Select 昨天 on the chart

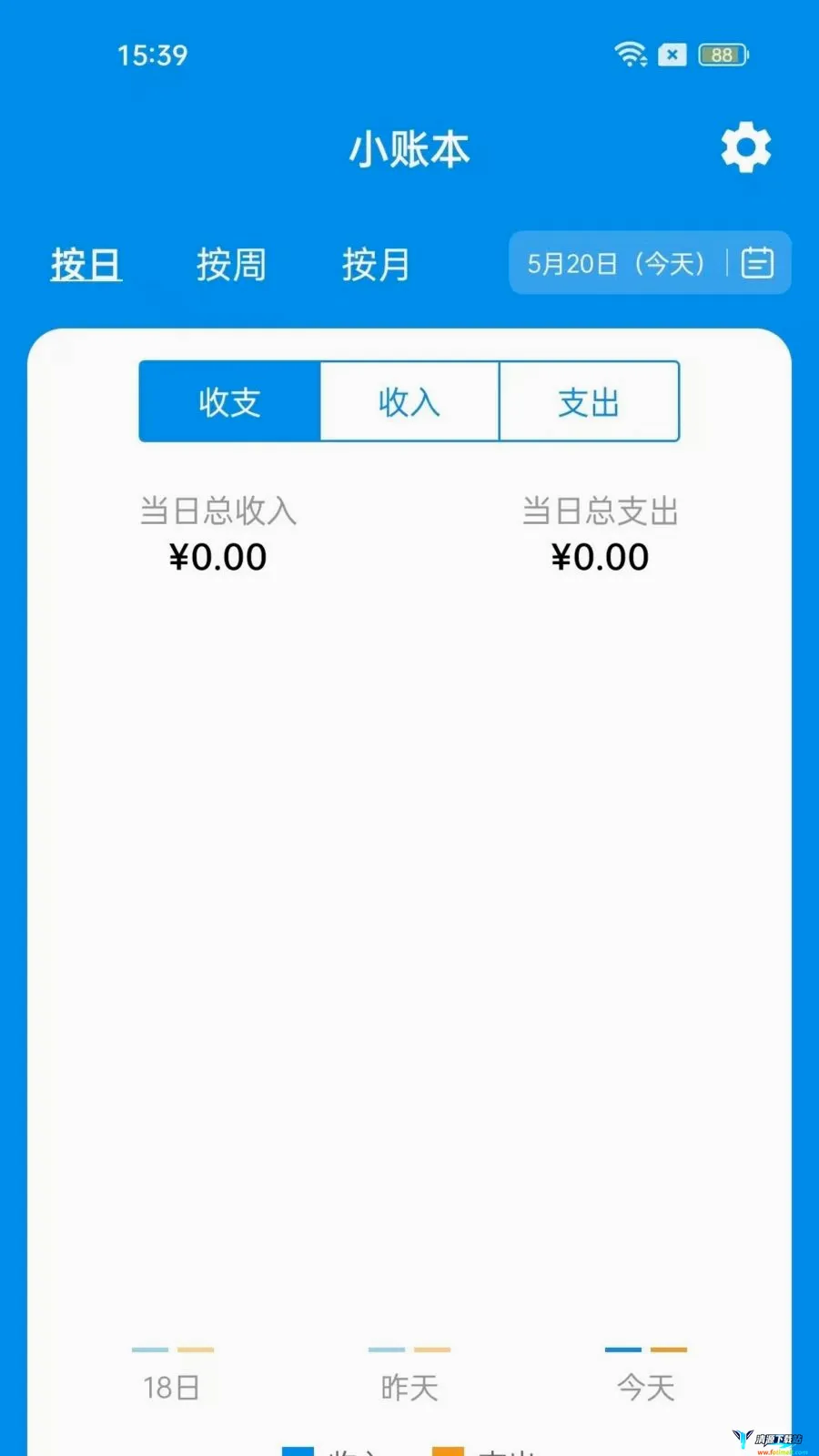pos(409,1387)
